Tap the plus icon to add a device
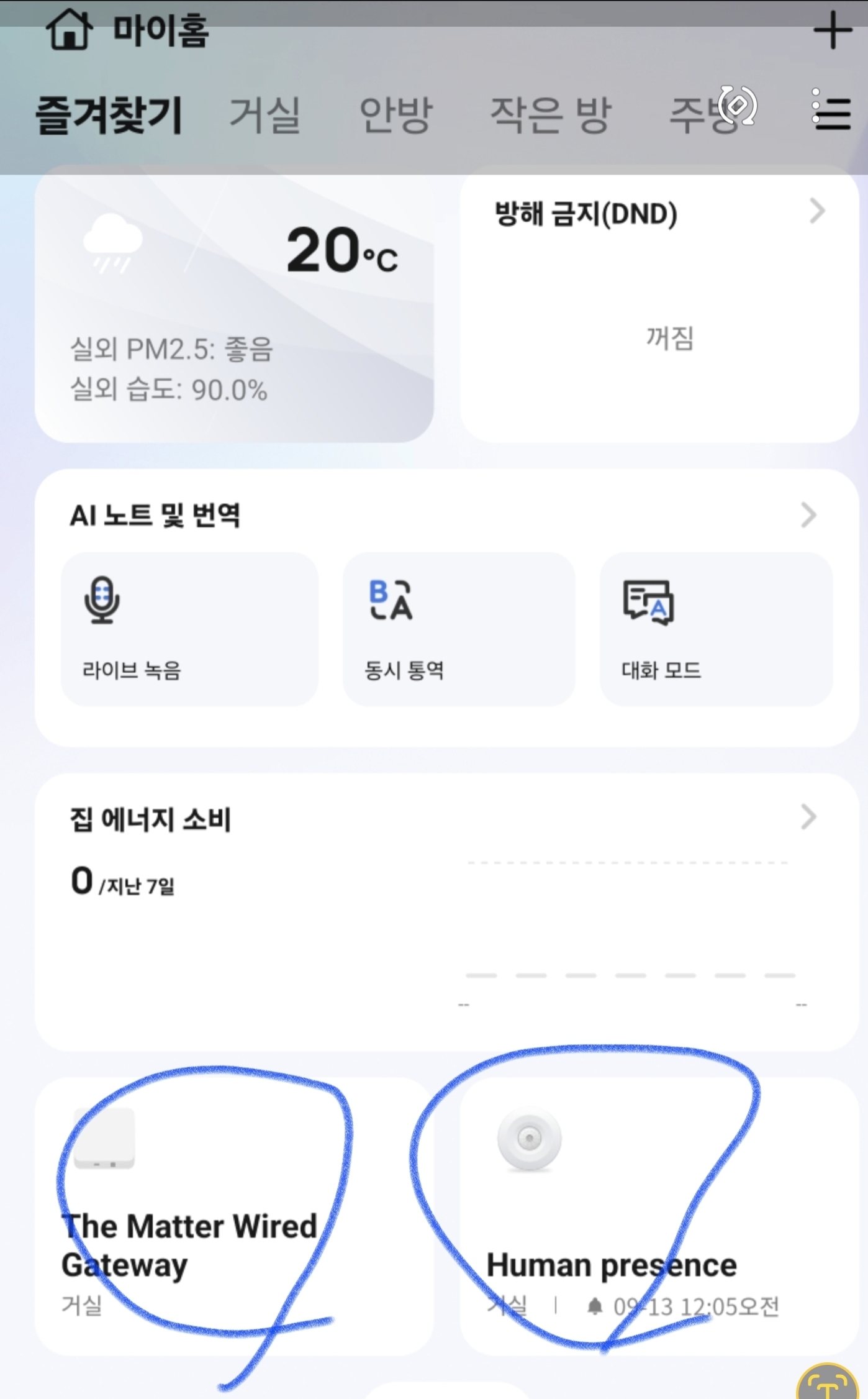 coord(832,31)
